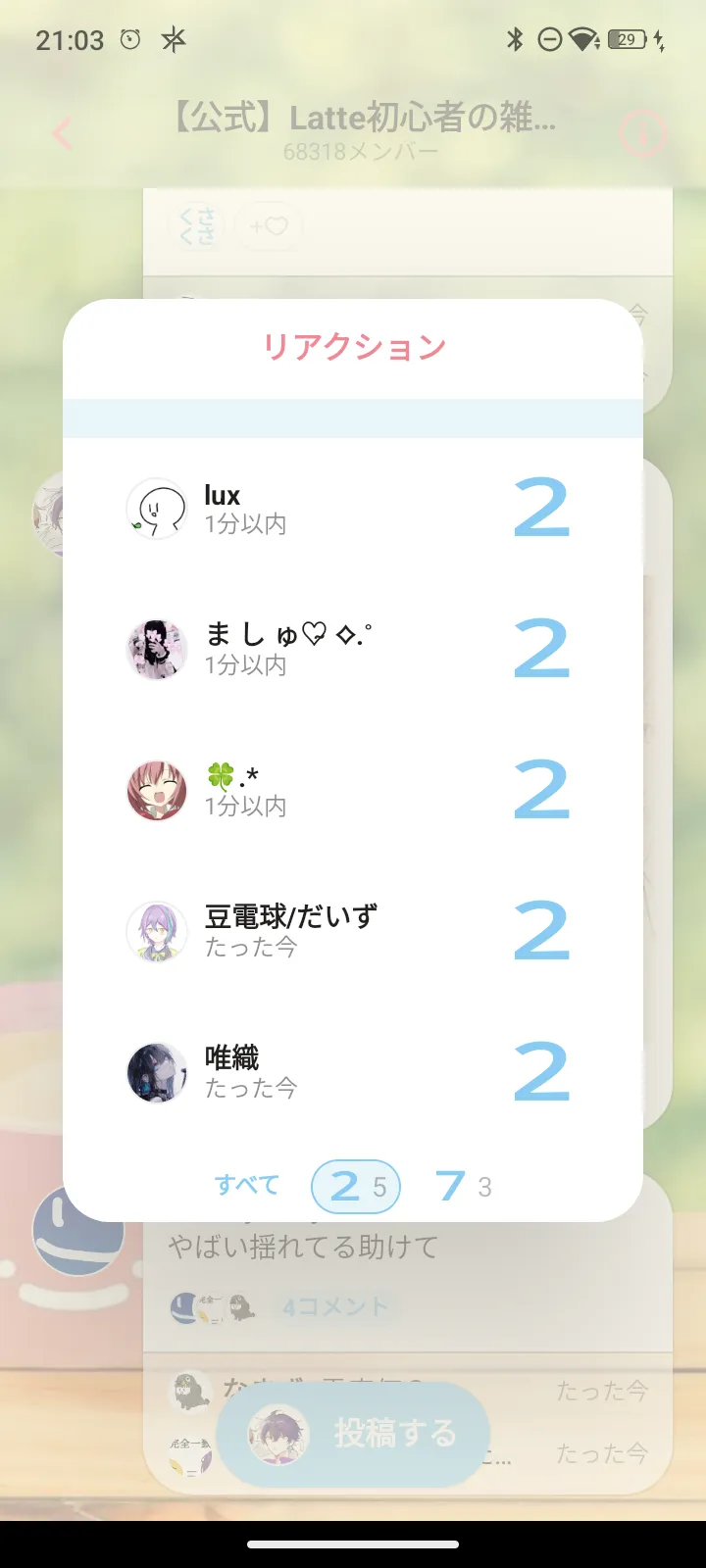Viewport: 706px width, 1568px height.
Task: Open ましゅ's row in the reactions list
Action: pyautogui.click(x=353, y=650)
